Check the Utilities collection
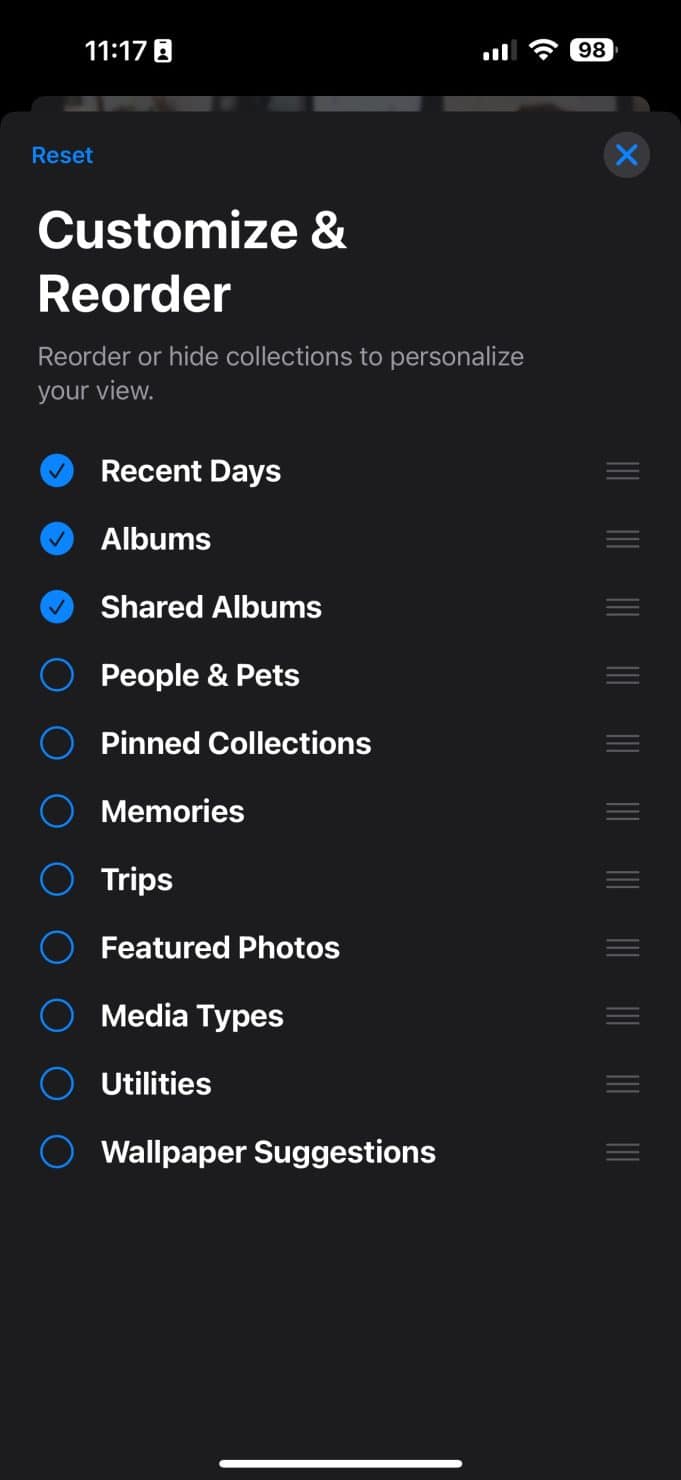This screenshot has width=681, height=1480. click(x=57, y=1083)
